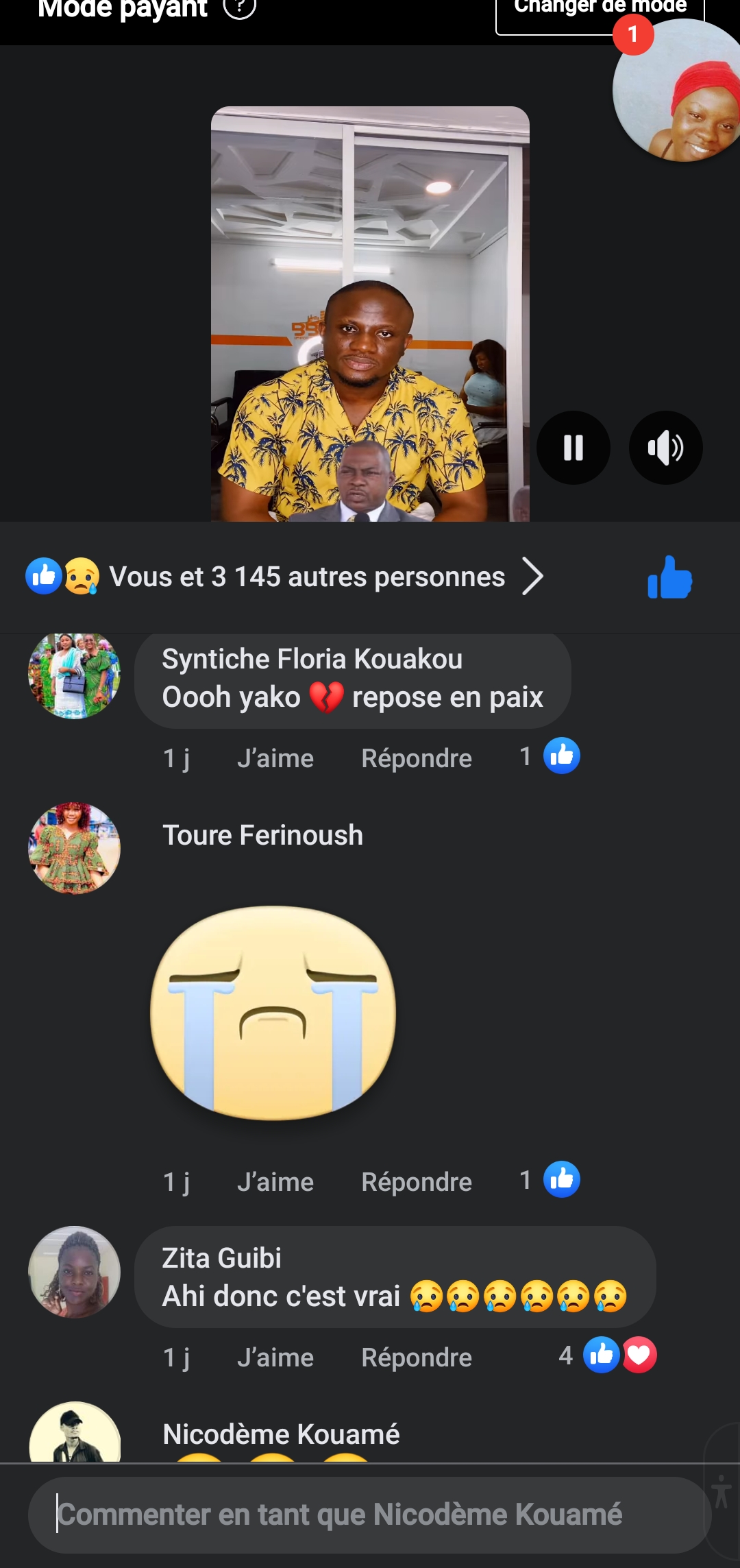Open Nicodème Kouamé's profile from comment name
The height and width of the screenshot is (1568, 740).
pos(281,1434)
